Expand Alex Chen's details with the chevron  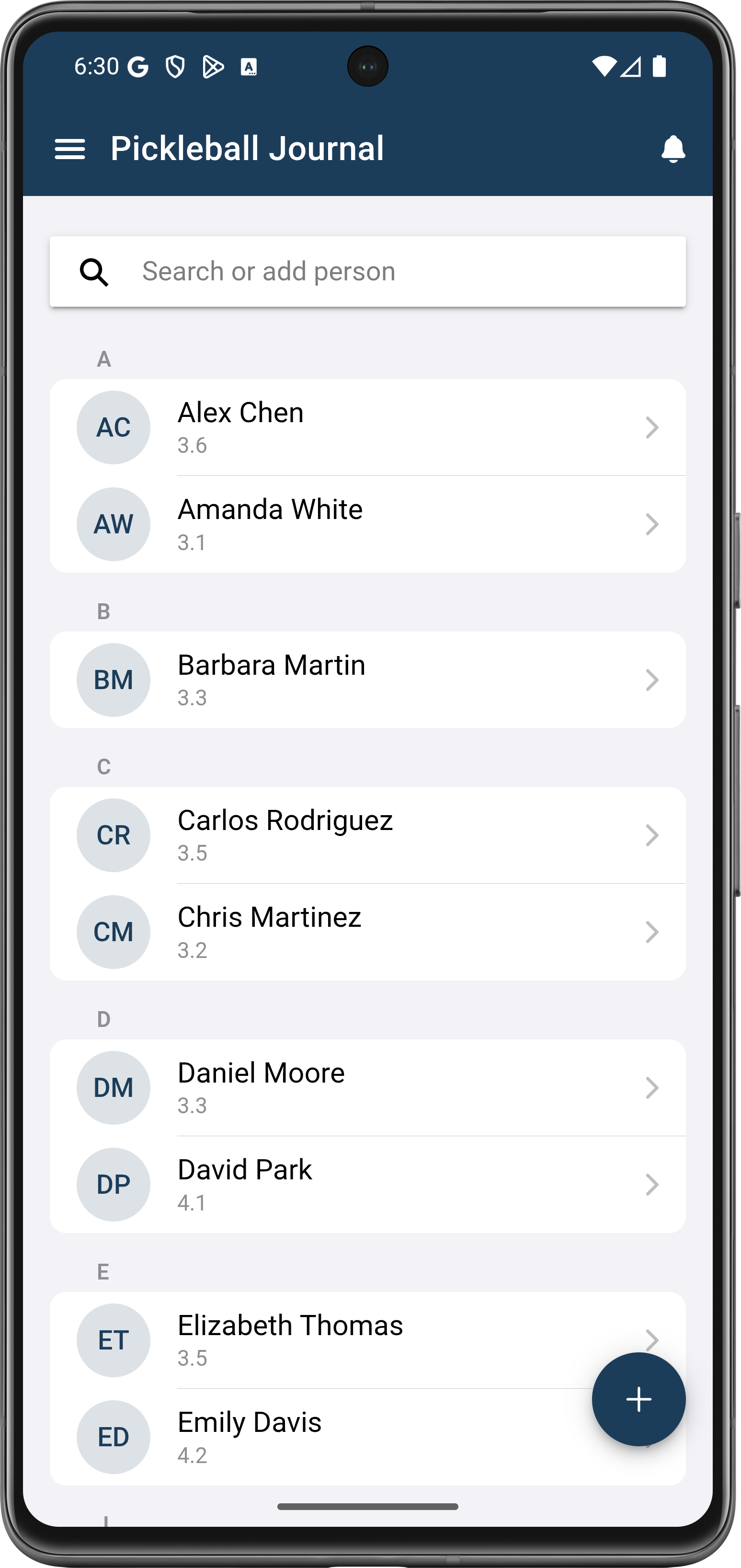point(653,427)
